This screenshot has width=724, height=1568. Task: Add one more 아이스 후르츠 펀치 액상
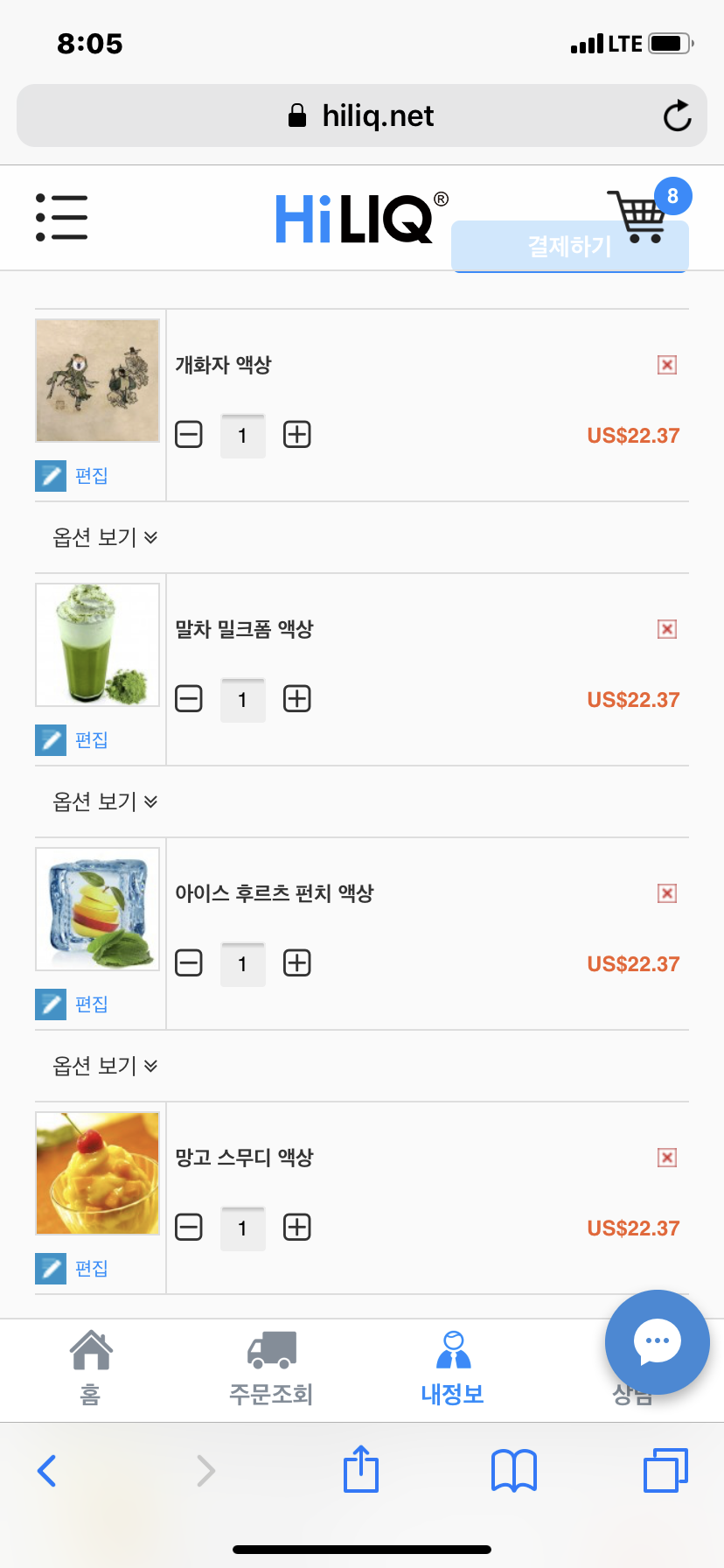297,963
